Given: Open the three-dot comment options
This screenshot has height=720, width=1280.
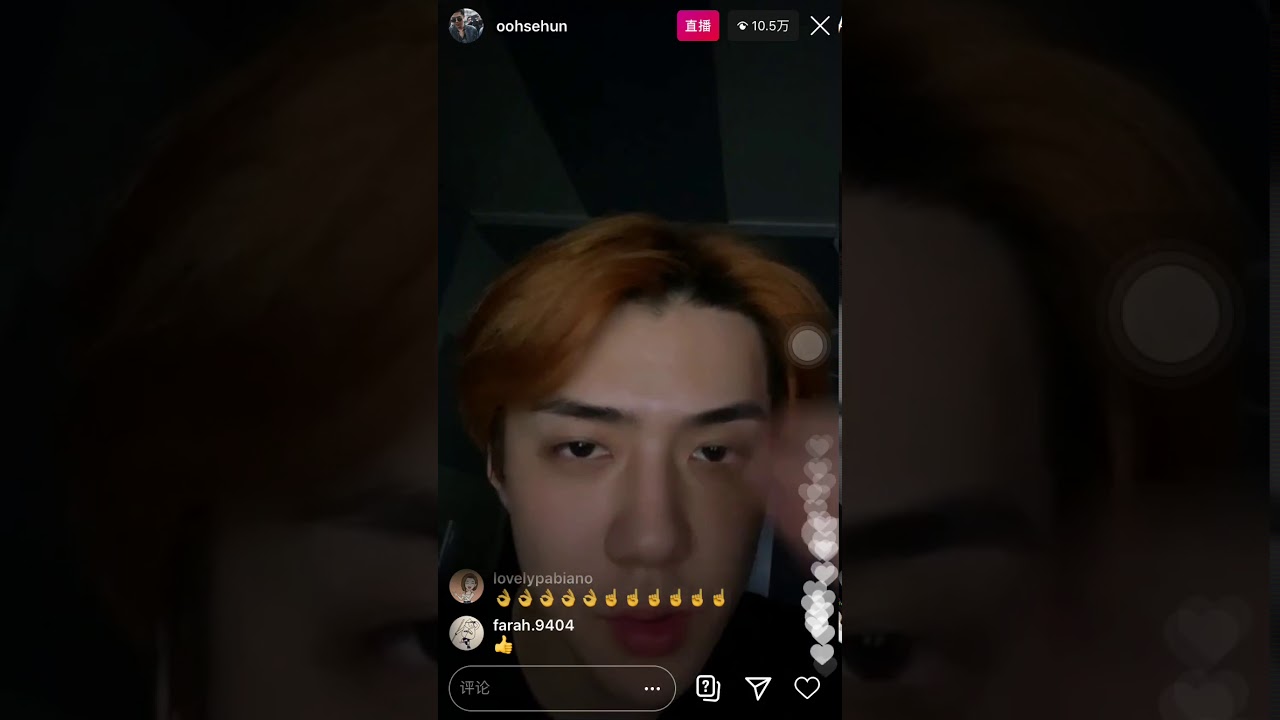Looking at the screenshot, I should 652,688.
